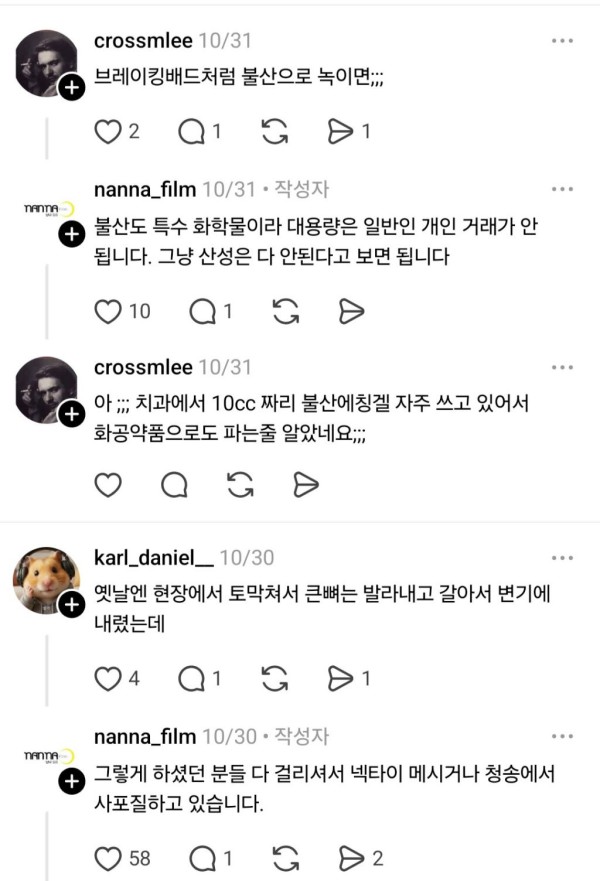Screen dimensions: 600x881
Task: Open more options on nanna_film's 10/30 reply
Action: click(563, 737)
